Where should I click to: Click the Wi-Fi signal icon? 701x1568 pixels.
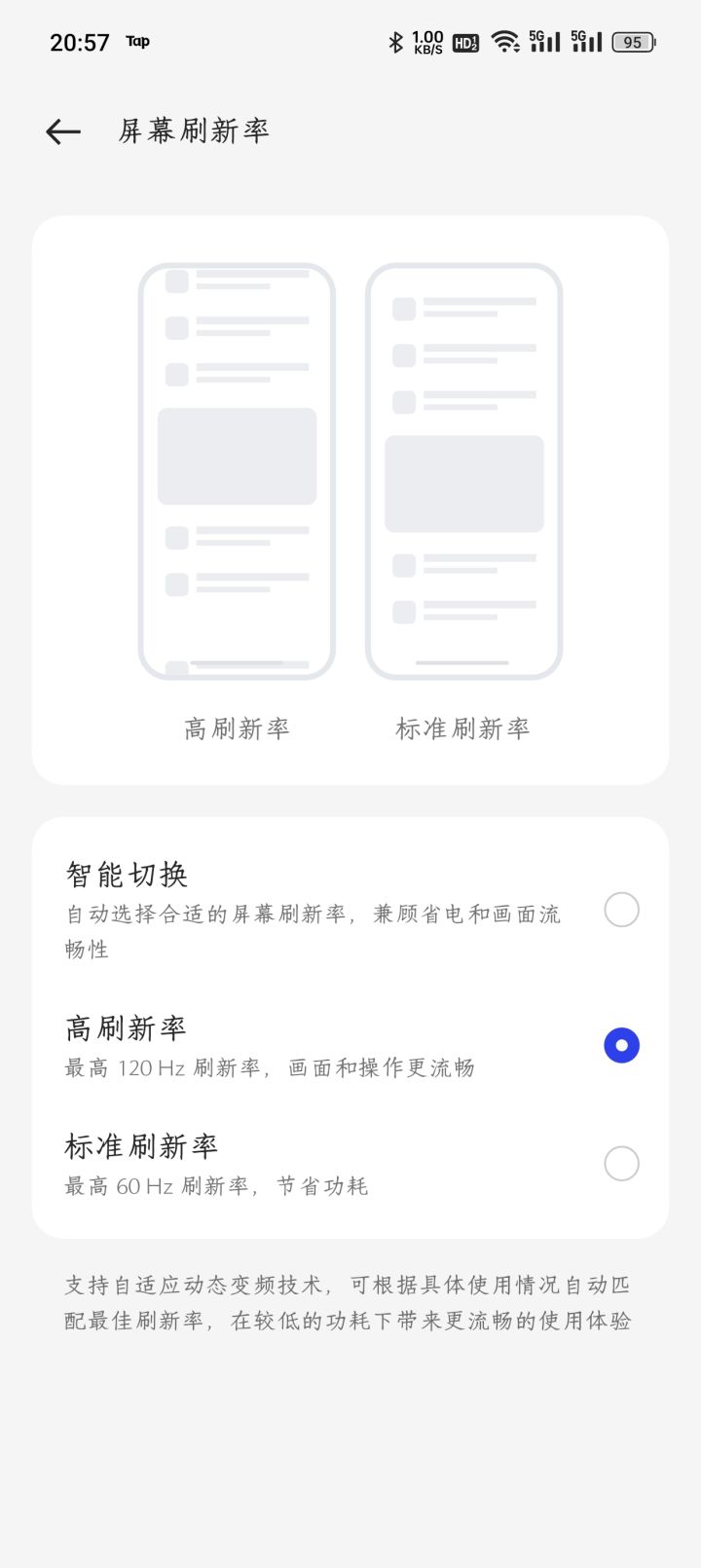click(505, 41)
